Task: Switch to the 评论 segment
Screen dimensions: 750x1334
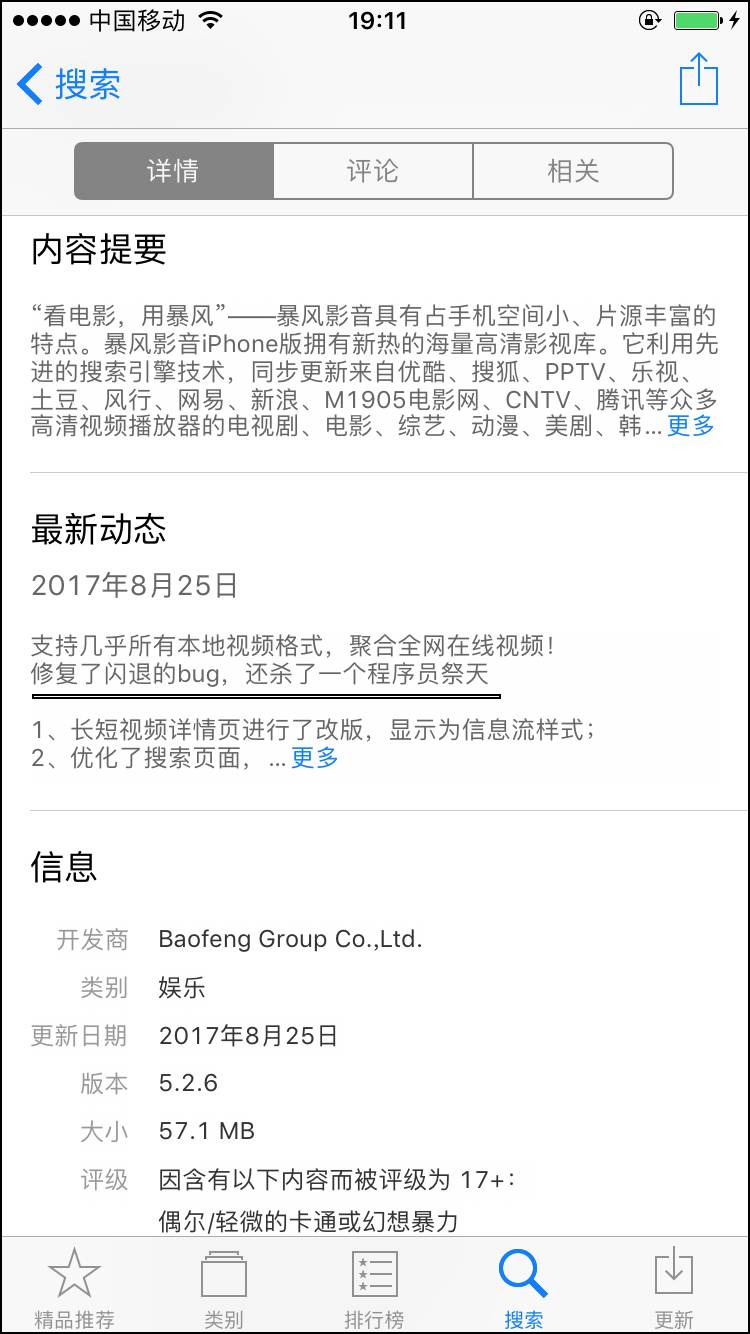Action: (373, 171)
